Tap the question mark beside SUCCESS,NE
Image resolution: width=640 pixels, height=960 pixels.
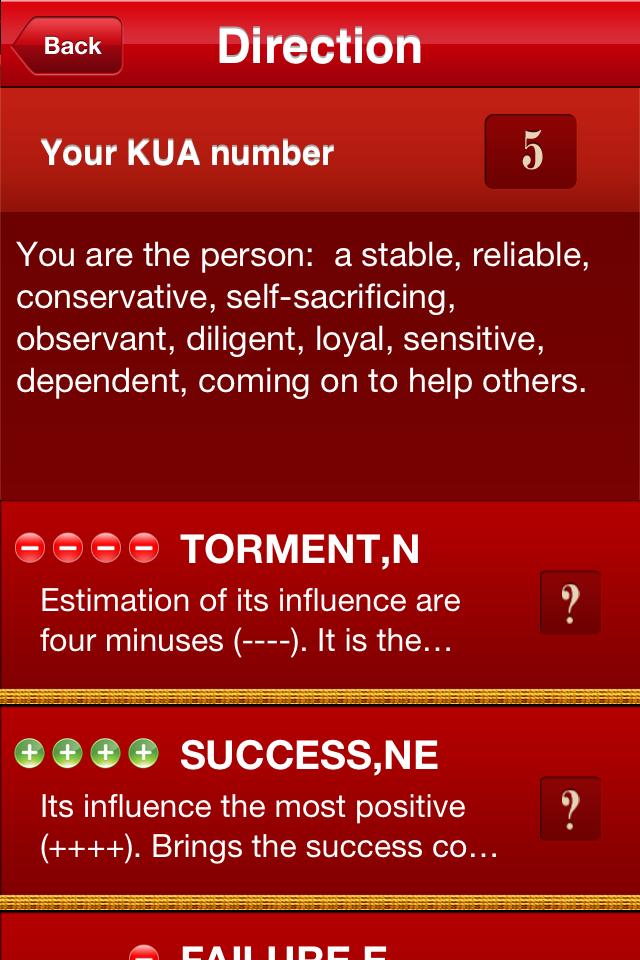(x=570, y=808)
